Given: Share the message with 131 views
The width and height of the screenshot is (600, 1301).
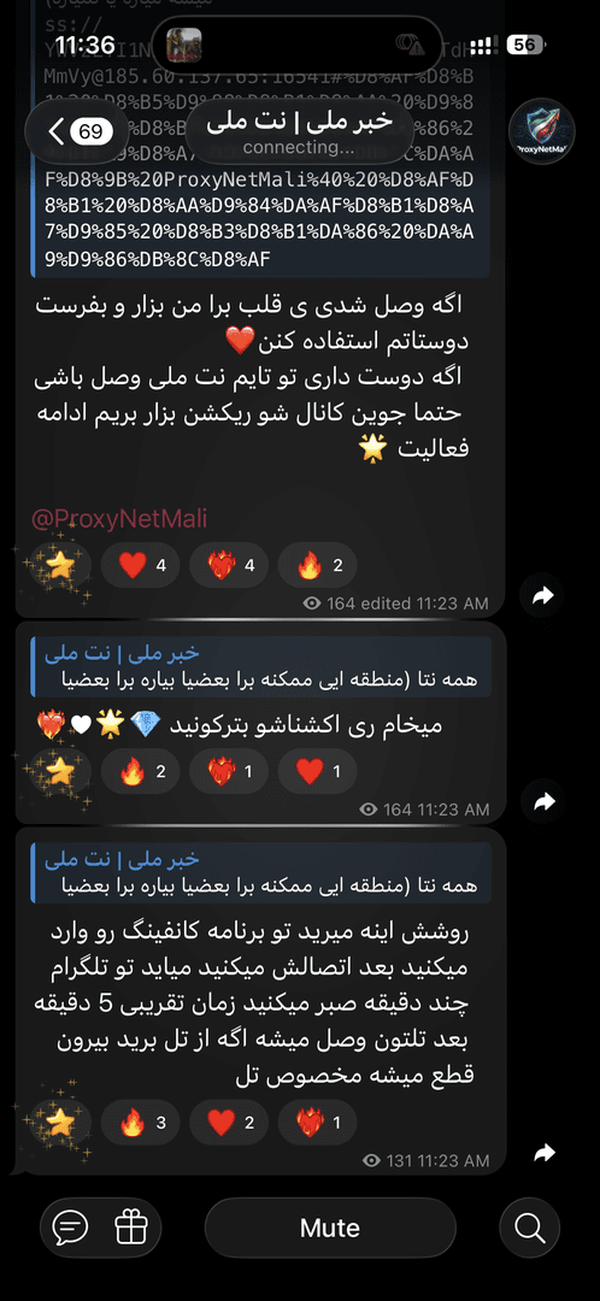Looking at the screenshot, I should point(543,1153).
